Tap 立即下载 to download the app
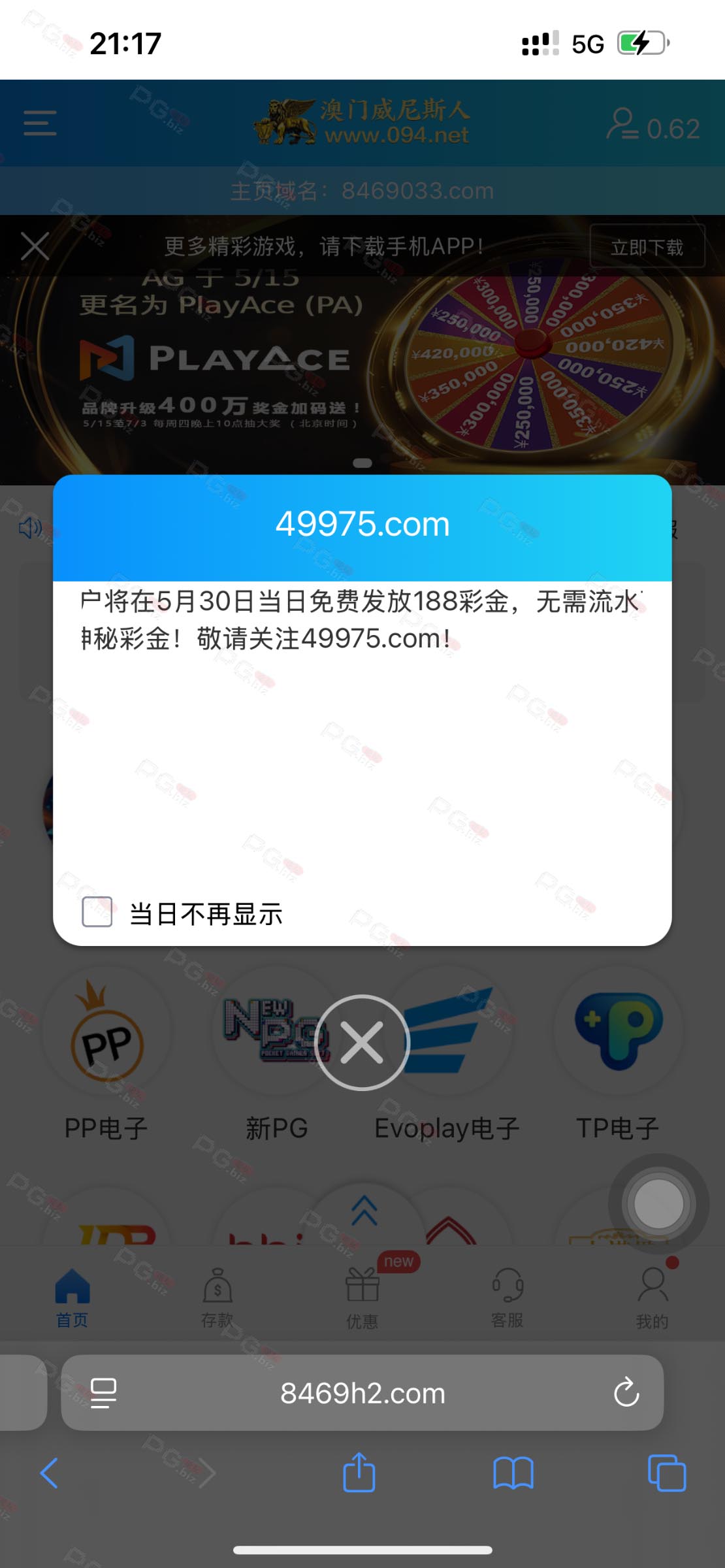Image resolution: width=725 pixels, height=1568 pixels. pos(647,246)
